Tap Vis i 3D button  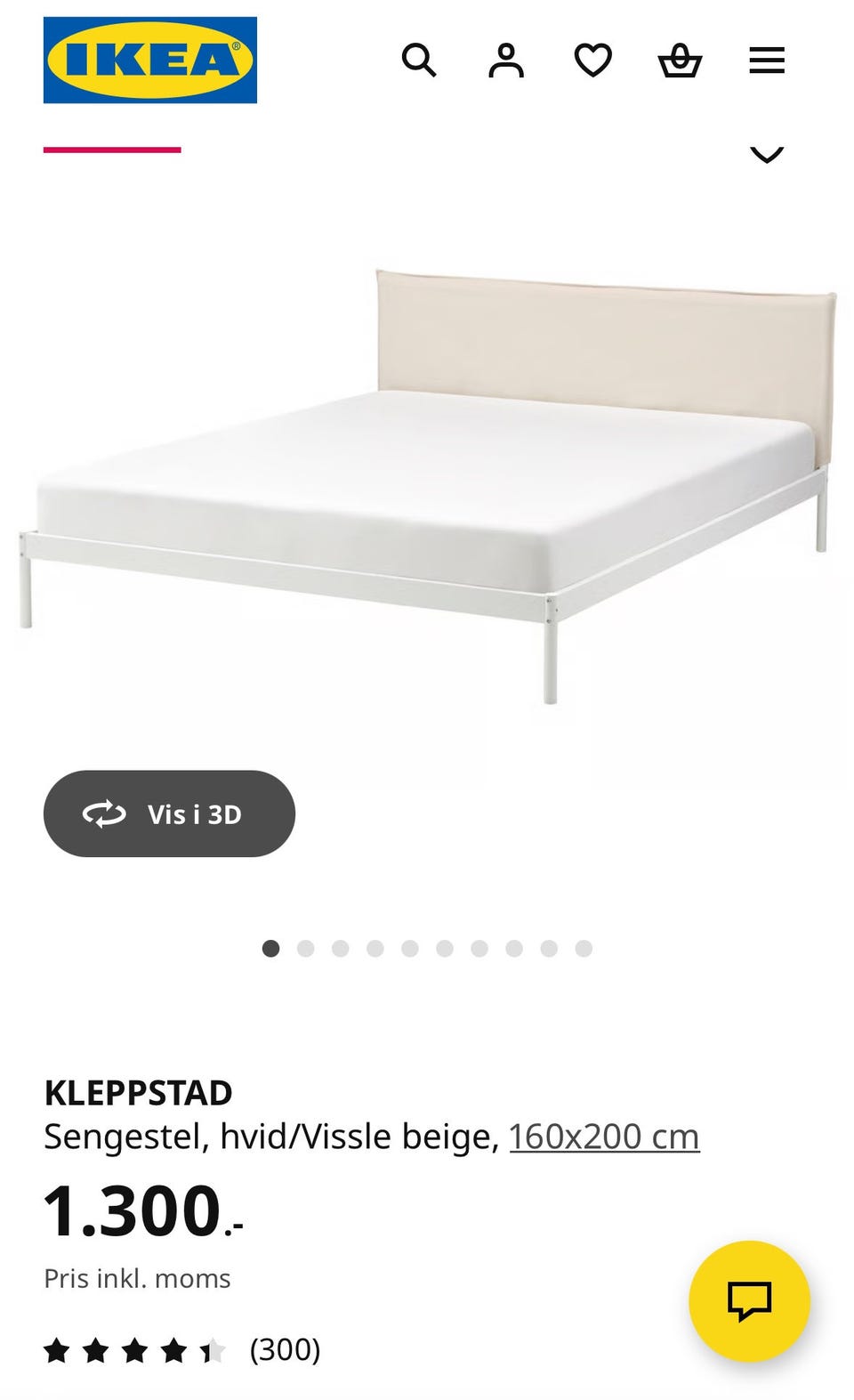[169, 813]
